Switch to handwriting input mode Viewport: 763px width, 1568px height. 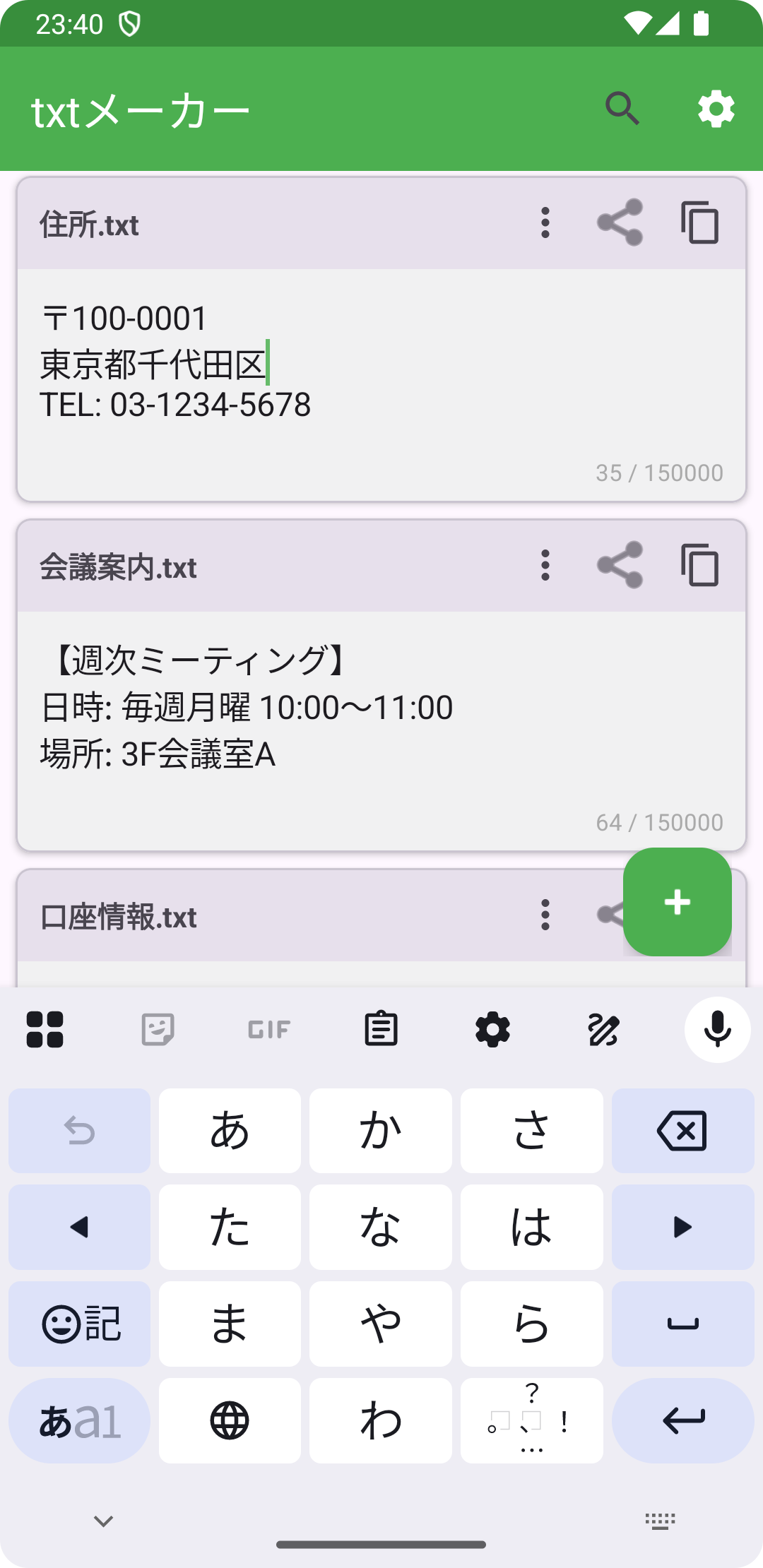[604, 1030]
